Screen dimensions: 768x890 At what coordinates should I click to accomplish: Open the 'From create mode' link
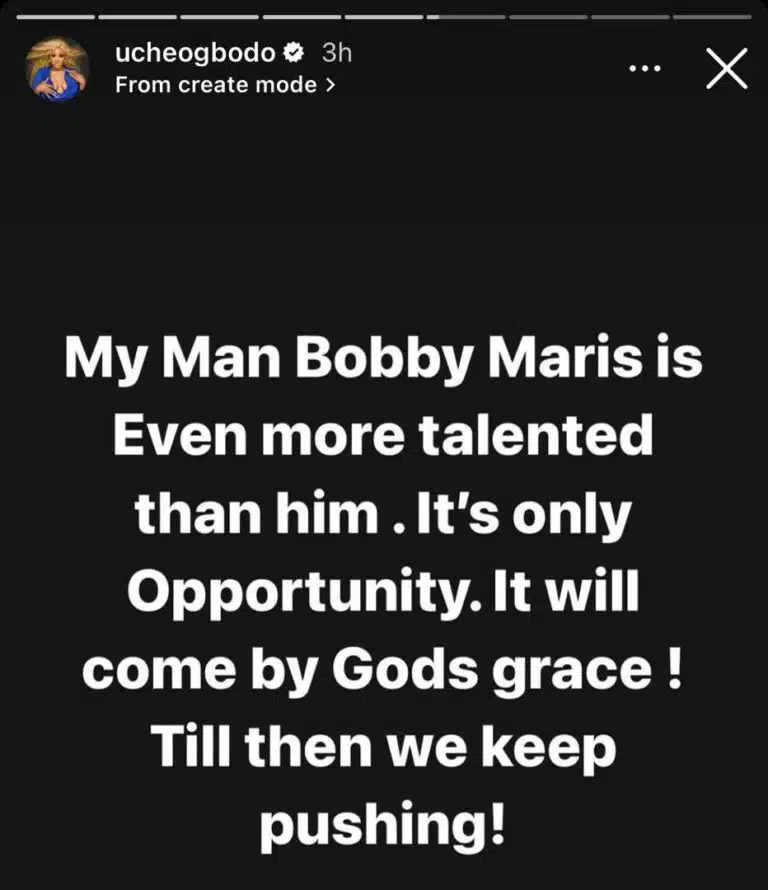pos(224,86)
